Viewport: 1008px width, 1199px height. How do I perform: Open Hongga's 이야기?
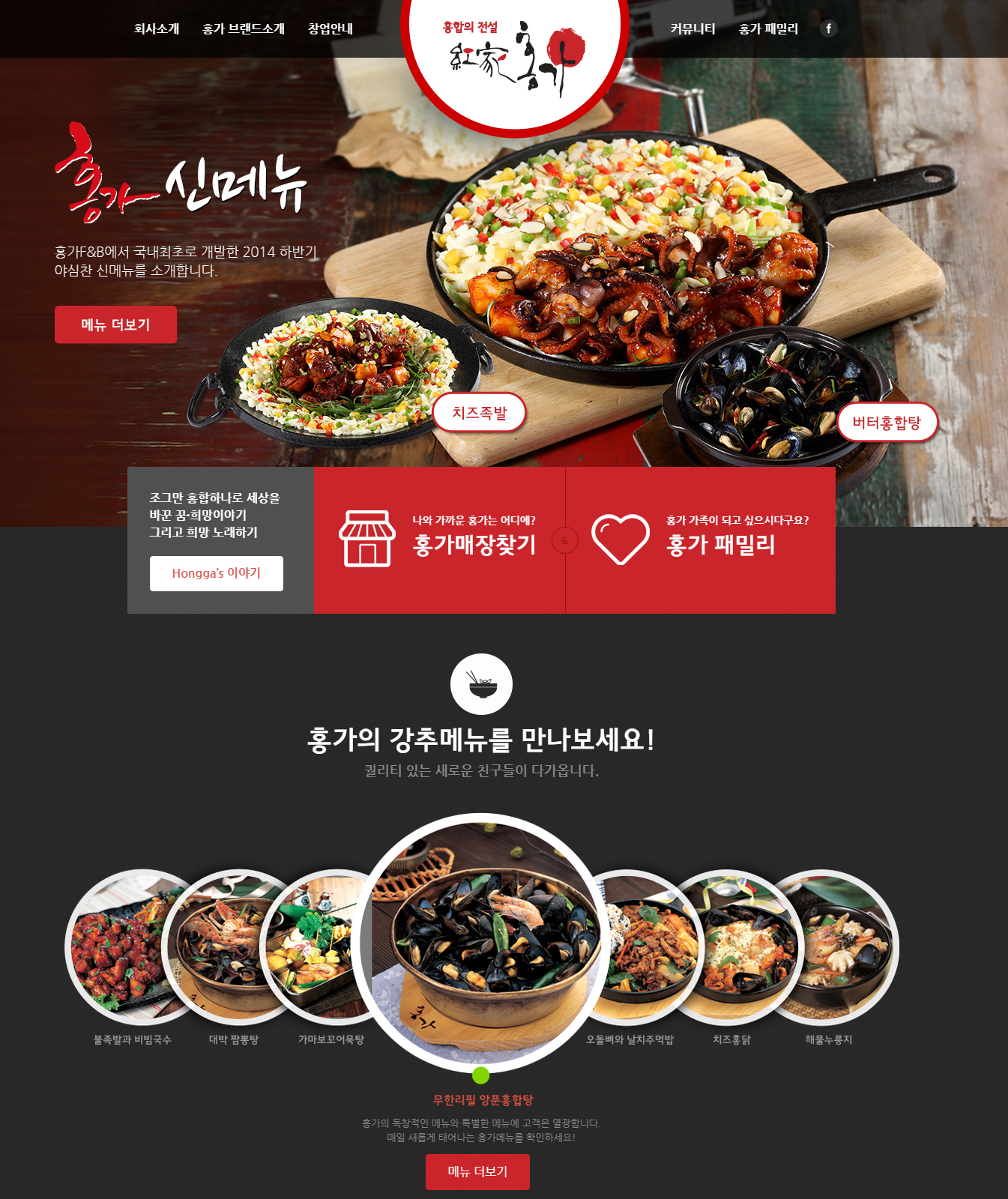click(x=216, y=573)
